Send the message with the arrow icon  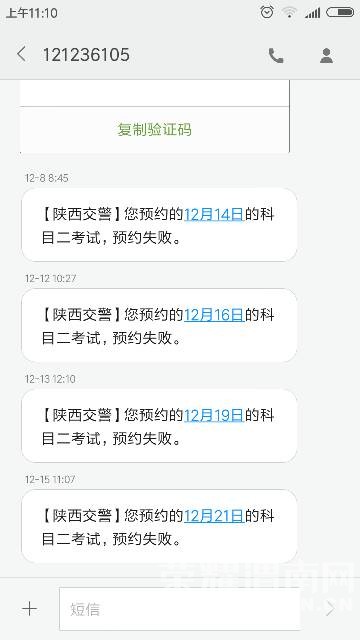330,609
